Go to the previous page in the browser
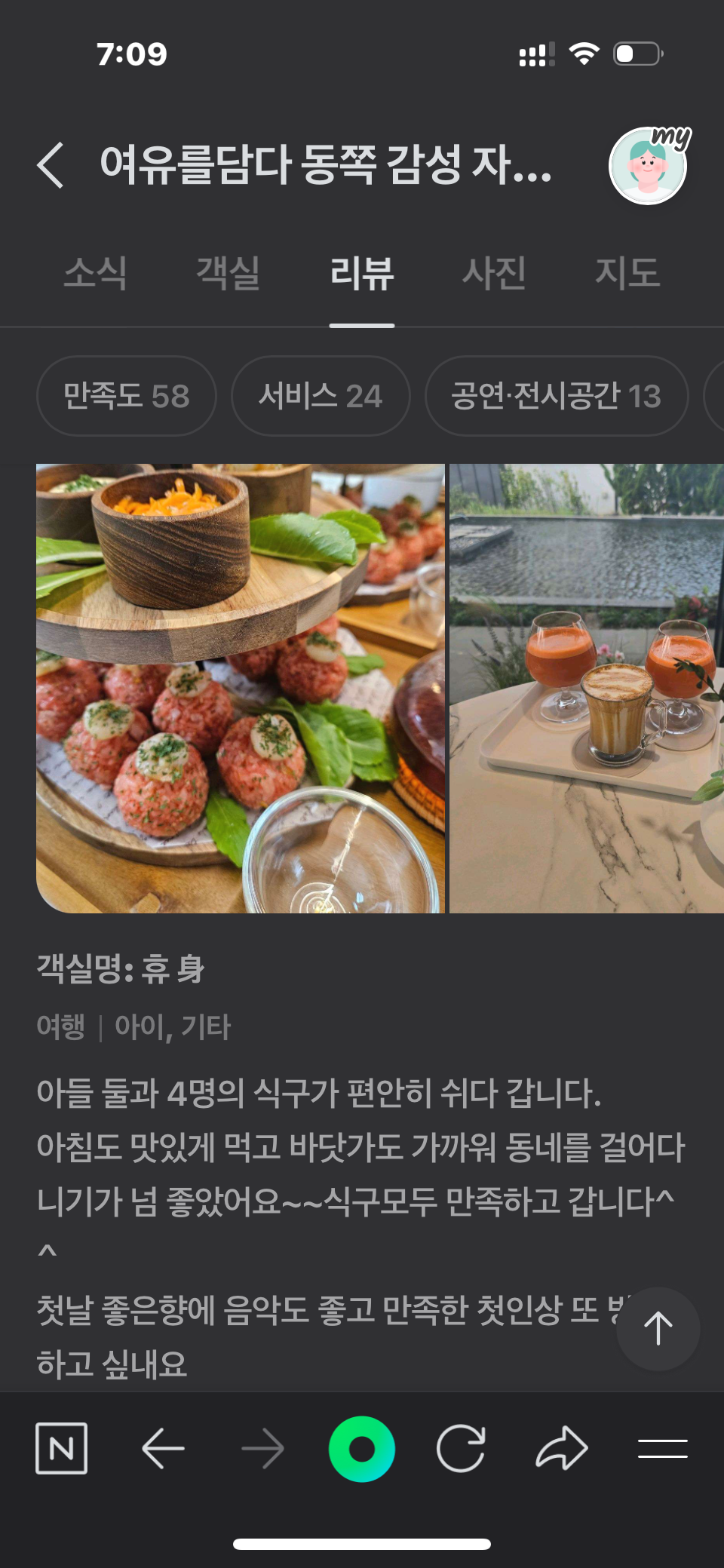 [x=163, y=1448]
